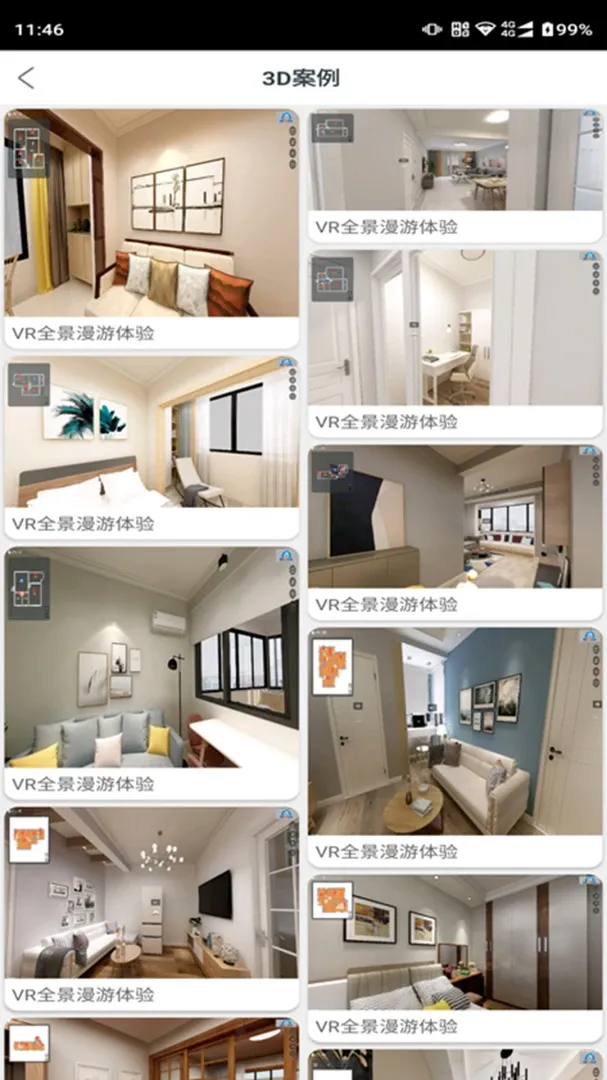Open the VR tour with palm-leaf paintings
The image size is (607, 1080).
(x=152, y=448)
